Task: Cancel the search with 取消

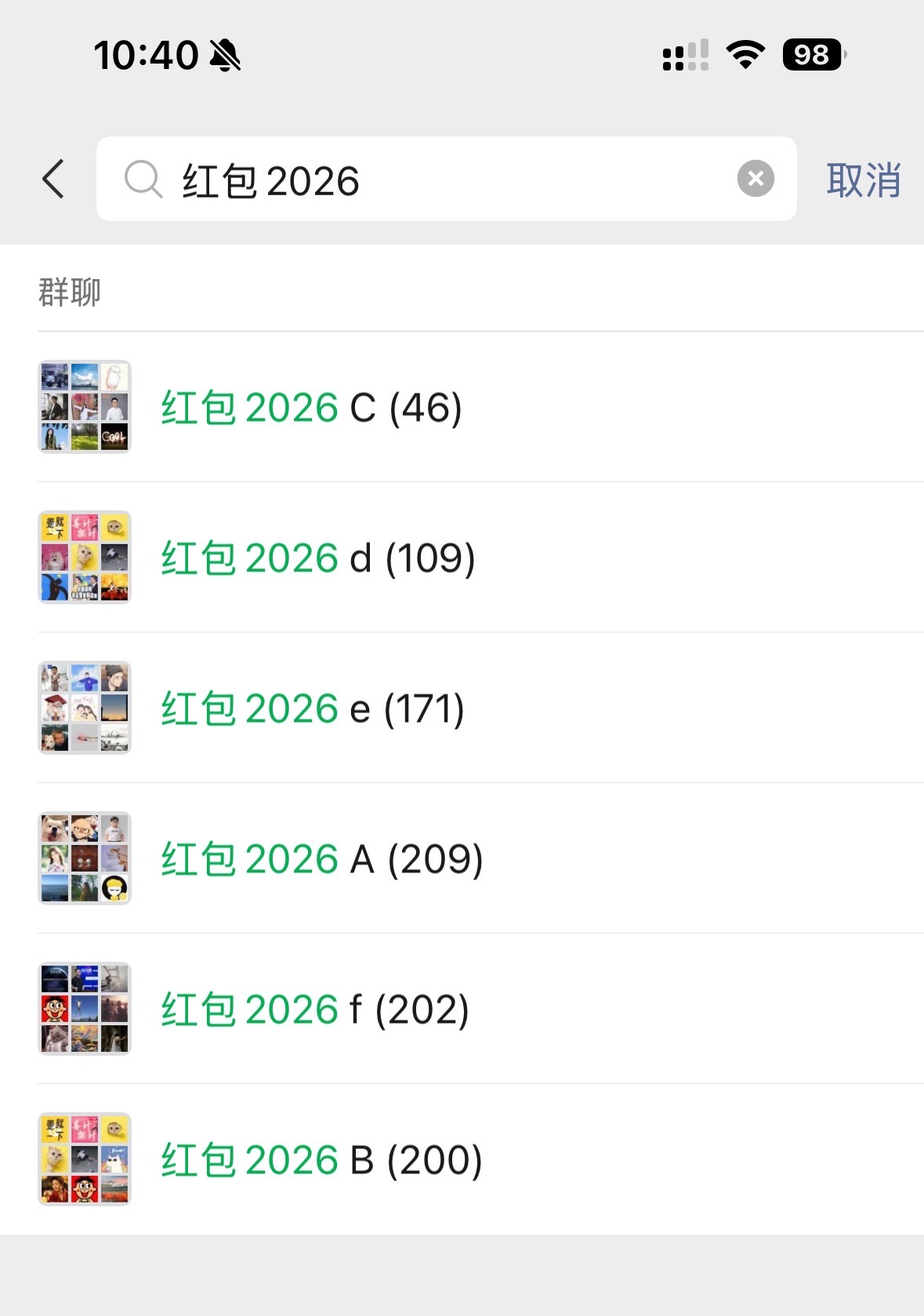Action: (x=863, y=180)
